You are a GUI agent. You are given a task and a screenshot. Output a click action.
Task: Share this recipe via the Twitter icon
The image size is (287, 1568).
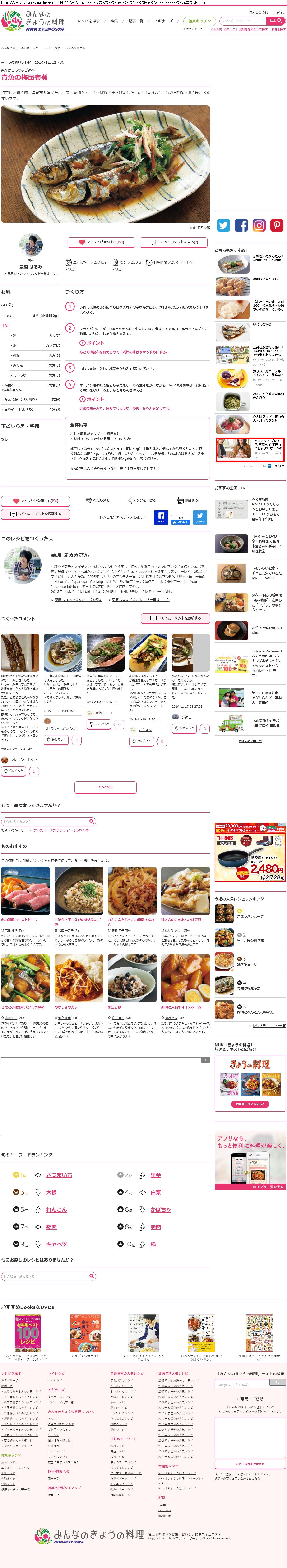(224, 225)
